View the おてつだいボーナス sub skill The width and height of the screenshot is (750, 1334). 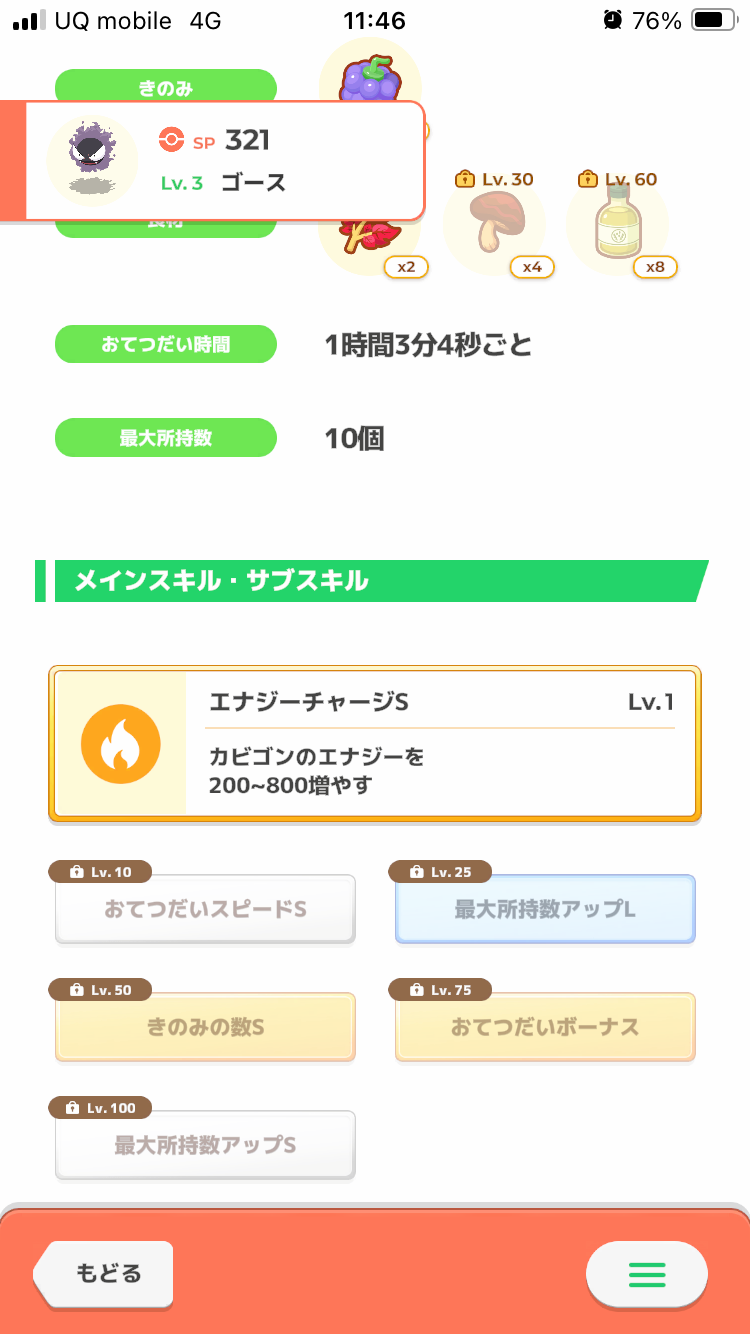click(x=545, y=1027)
